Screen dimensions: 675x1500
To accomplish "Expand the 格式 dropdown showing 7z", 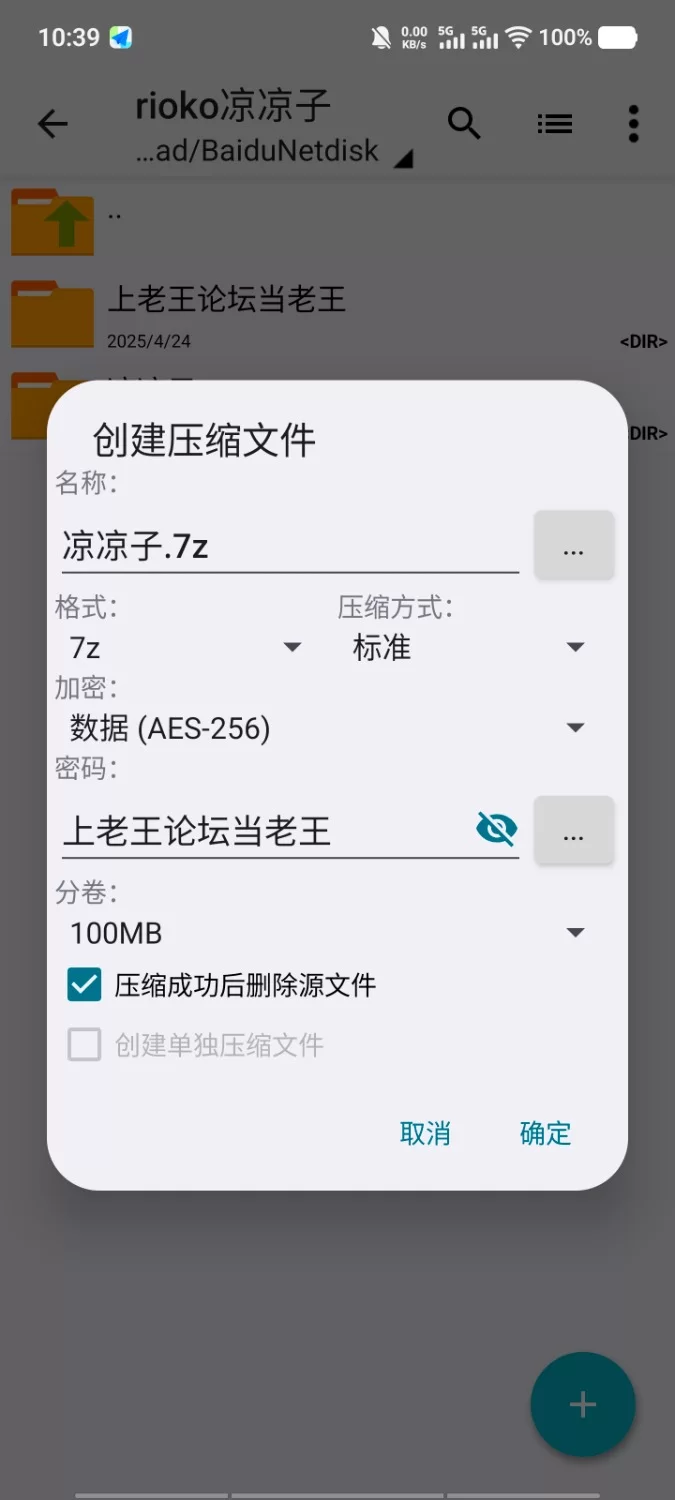I will tap(184, 648).
